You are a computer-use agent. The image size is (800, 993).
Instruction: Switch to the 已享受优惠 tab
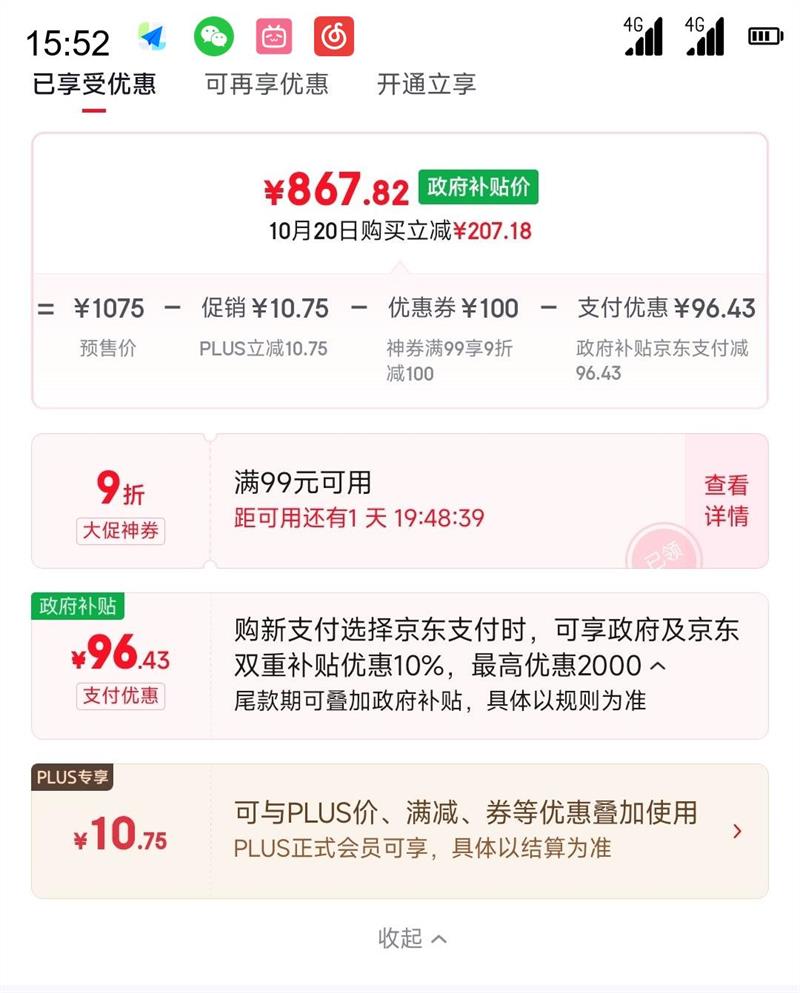[94, 84]
